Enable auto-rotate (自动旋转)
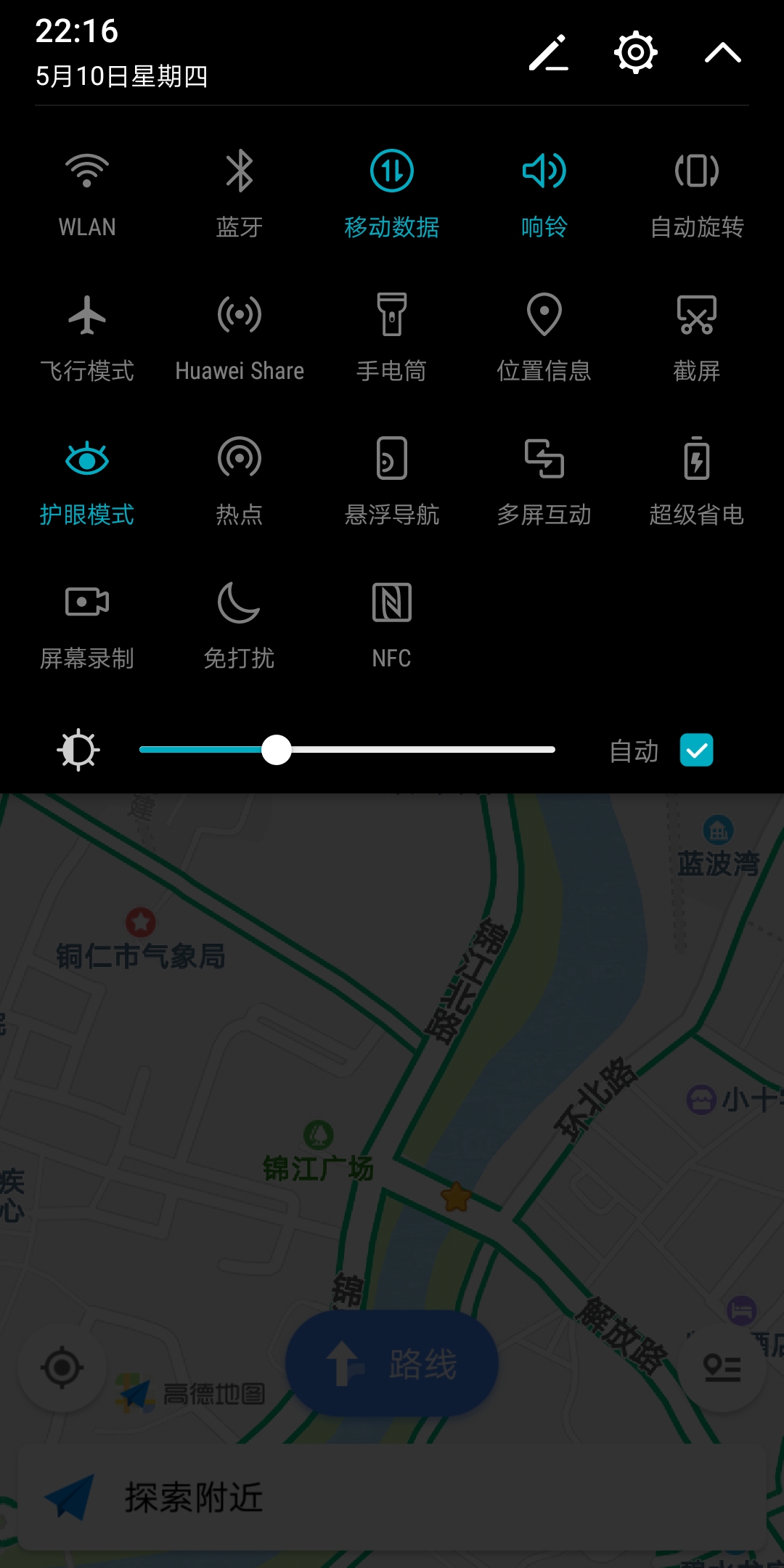This screenshot has width=784, height=1568. 696,173
